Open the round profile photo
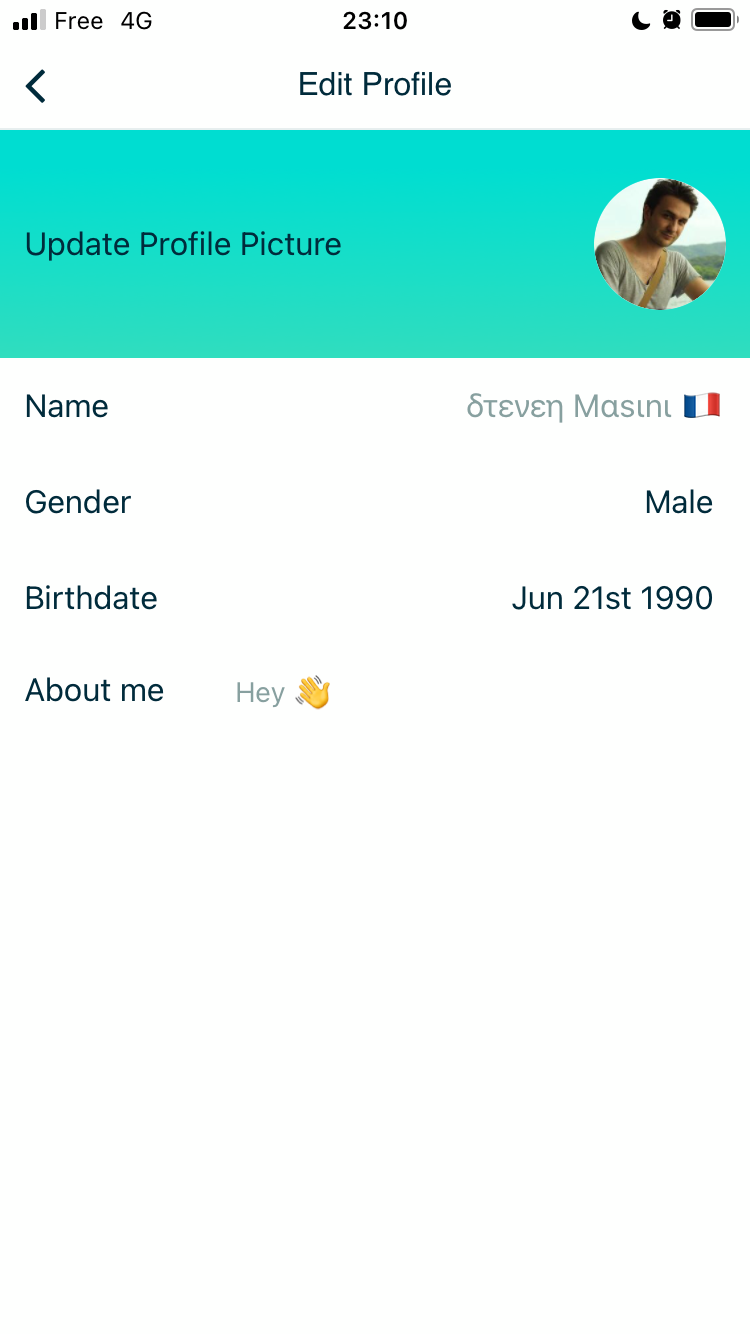Image resolution: width=750 pixels, height=1334 pixels. click(x=659, y=244)
